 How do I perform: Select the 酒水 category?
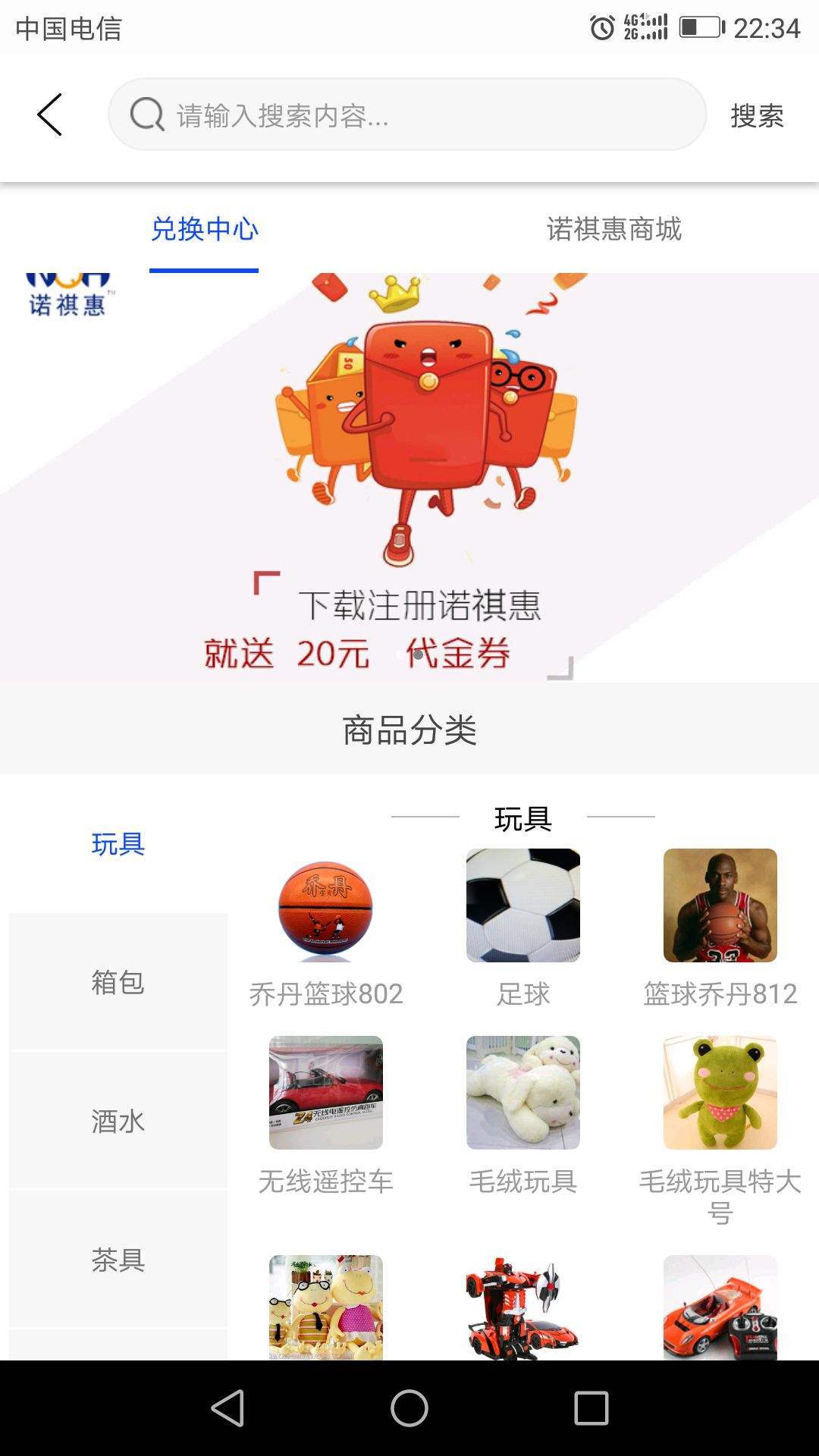click(x=118, y=1121)
